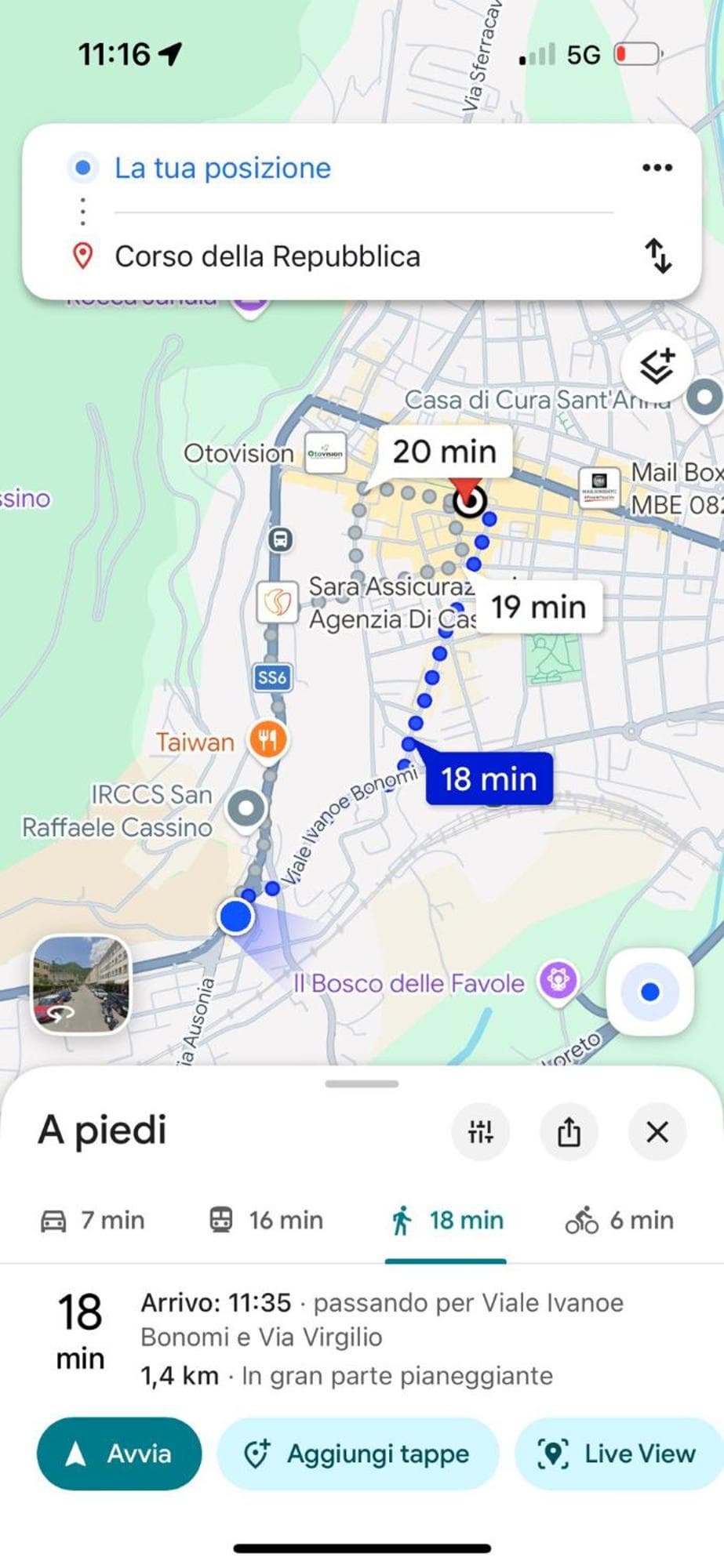Switch to driving, 7 min
Screen dimensions: 724x1568
93,1221
